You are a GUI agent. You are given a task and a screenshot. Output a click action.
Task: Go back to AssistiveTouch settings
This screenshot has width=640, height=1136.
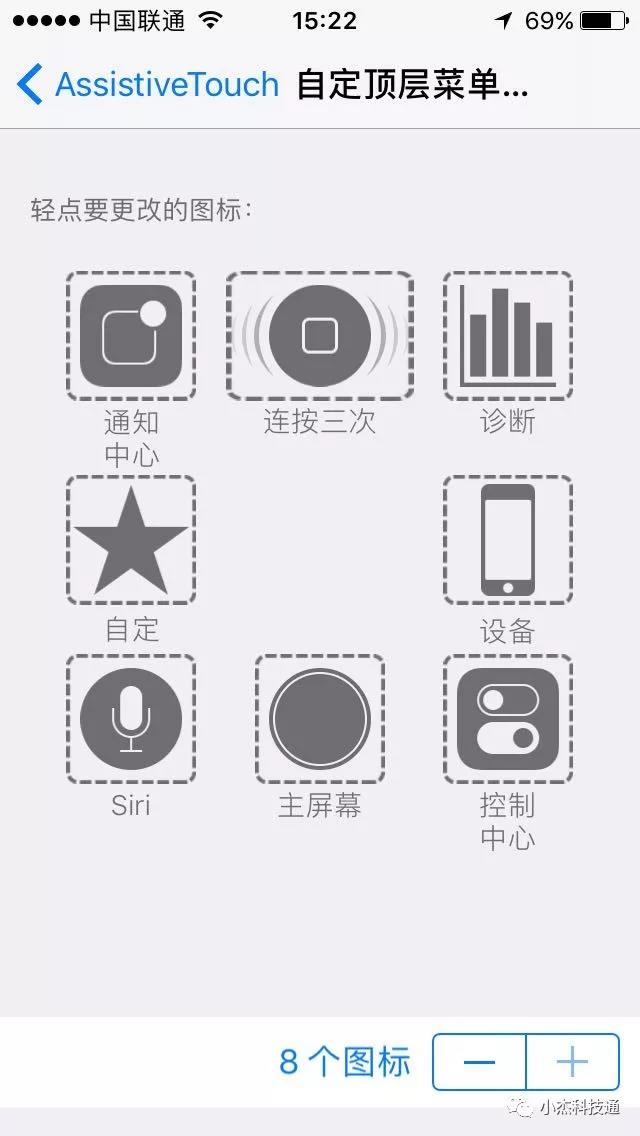click(148, 84)
